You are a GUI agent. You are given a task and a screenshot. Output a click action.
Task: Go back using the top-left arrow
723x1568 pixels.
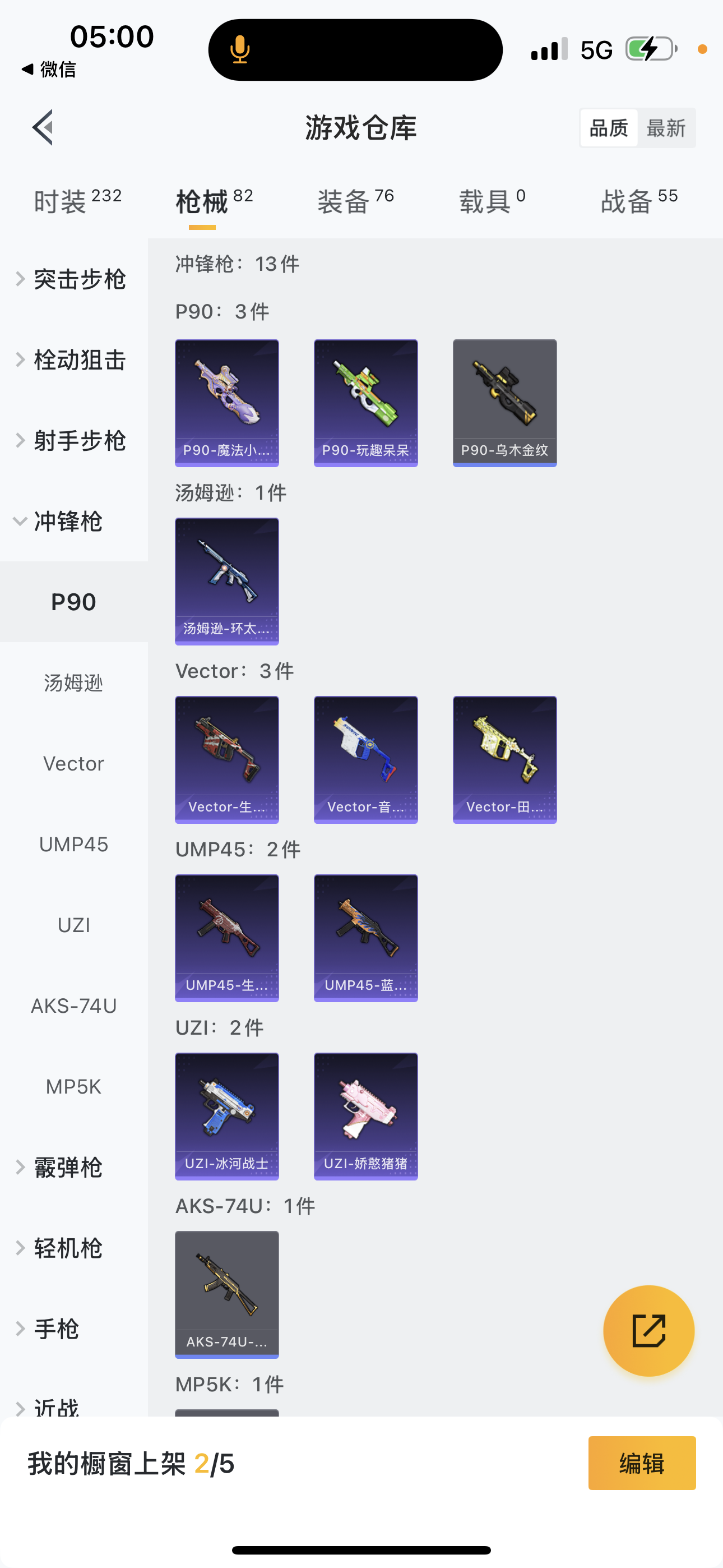43,127
